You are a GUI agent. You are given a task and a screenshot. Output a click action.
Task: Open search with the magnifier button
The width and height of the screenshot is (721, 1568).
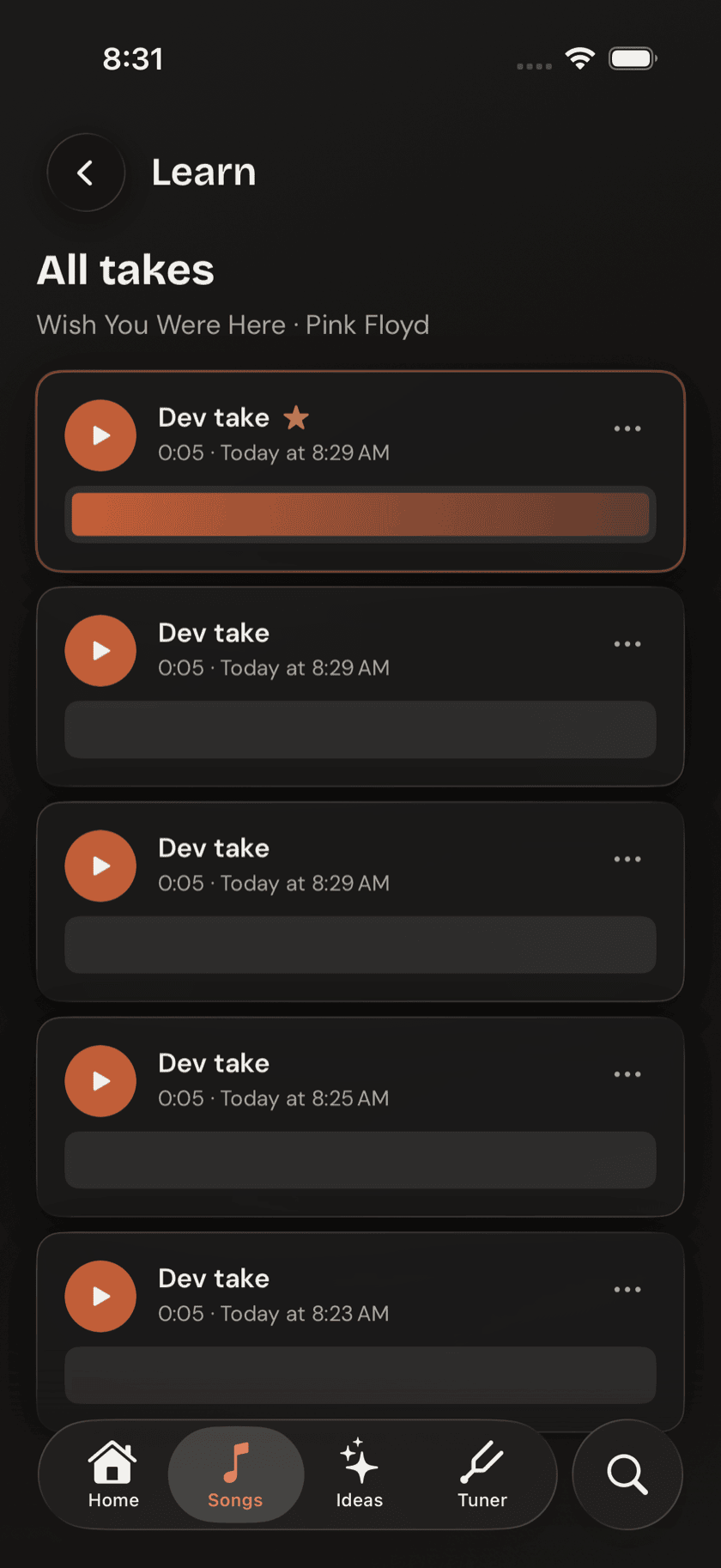627,1474
